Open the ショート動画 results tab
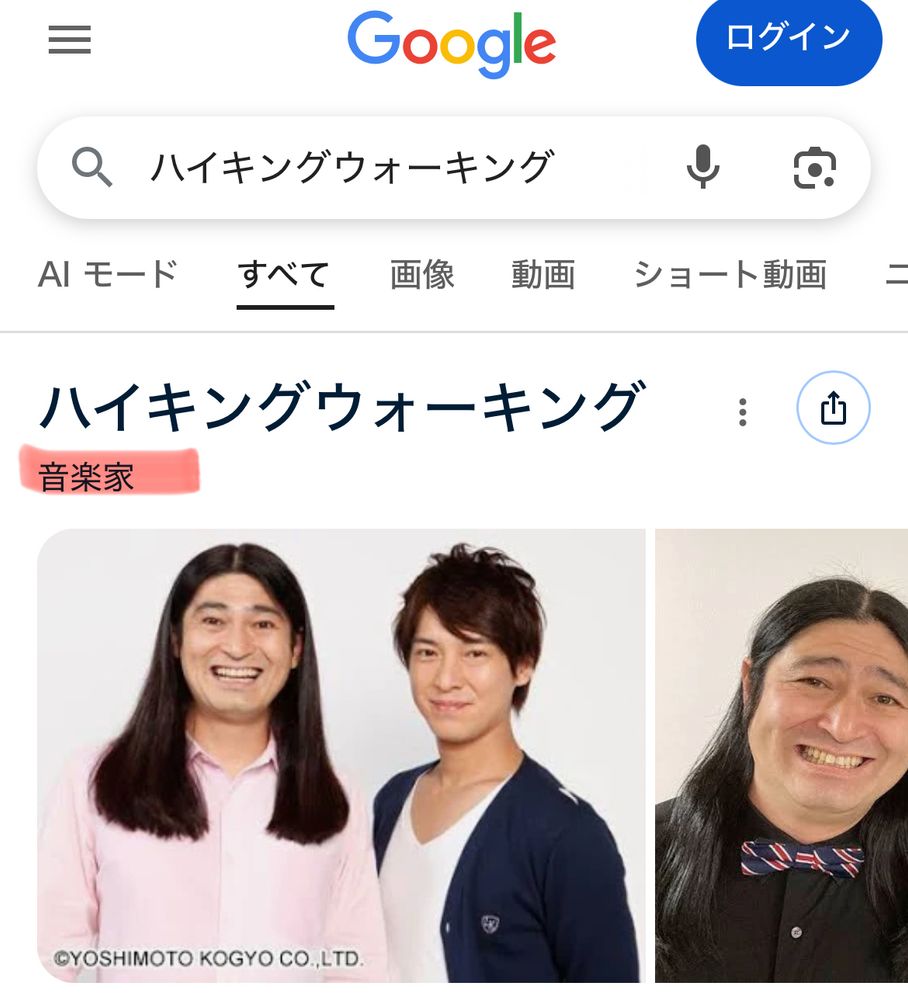 [x=730, y=273]
